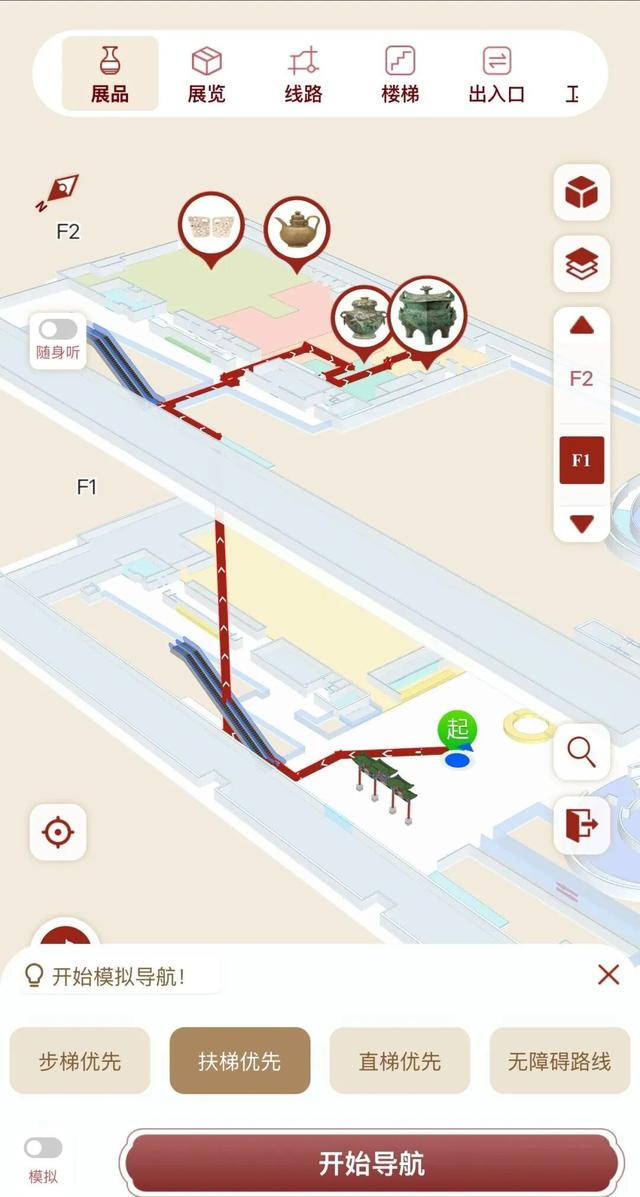Switch to the 展览 tab
Viewport: 640px width, 1197px height.
[206, 74]
